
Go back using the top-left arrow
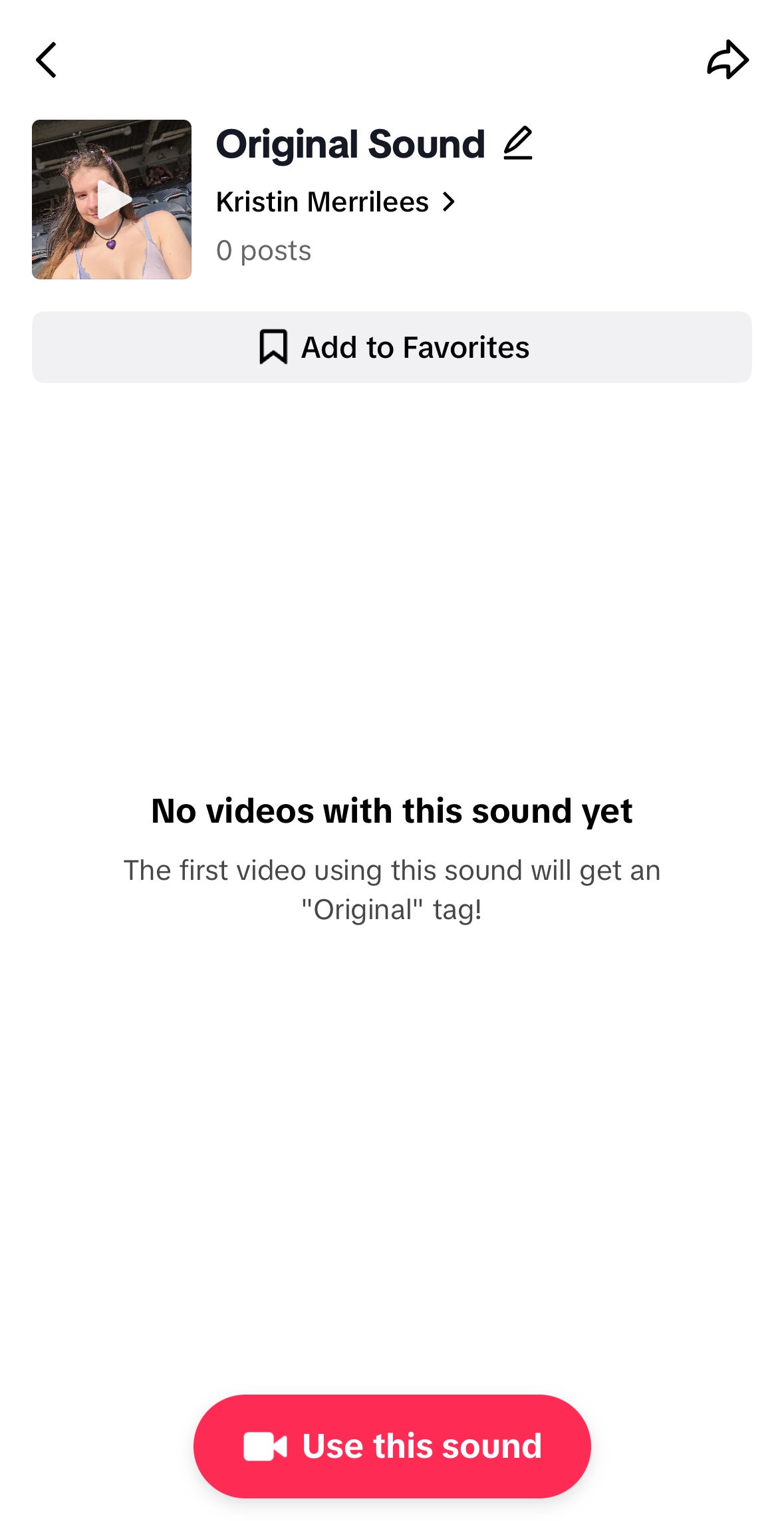tap(46, 60)
